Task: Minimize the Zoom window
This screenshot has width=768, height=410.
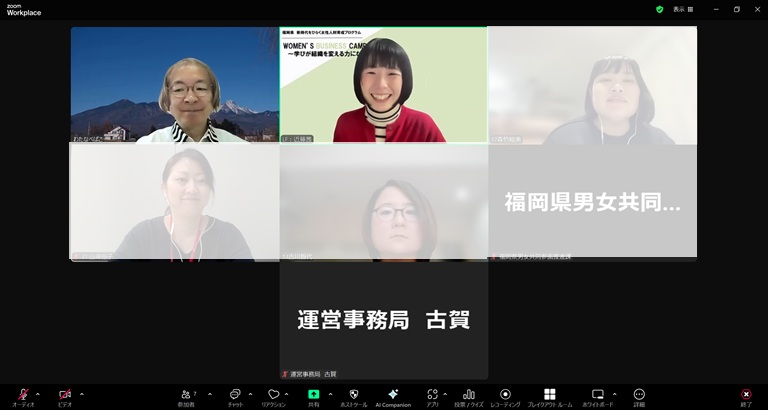Action: click(717, 9)
